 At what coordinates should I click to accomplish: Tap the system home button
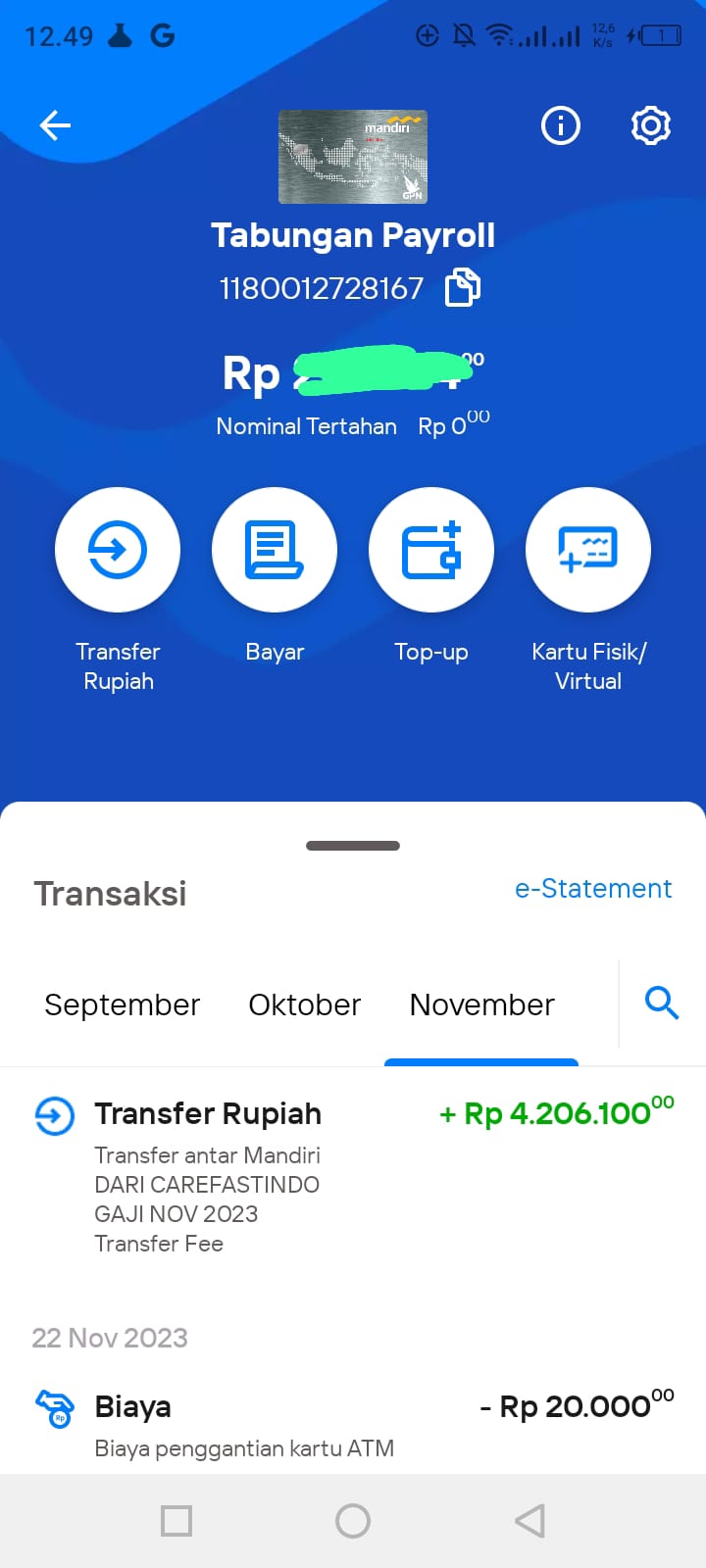pyautogui.click(x=353, y=1521)
